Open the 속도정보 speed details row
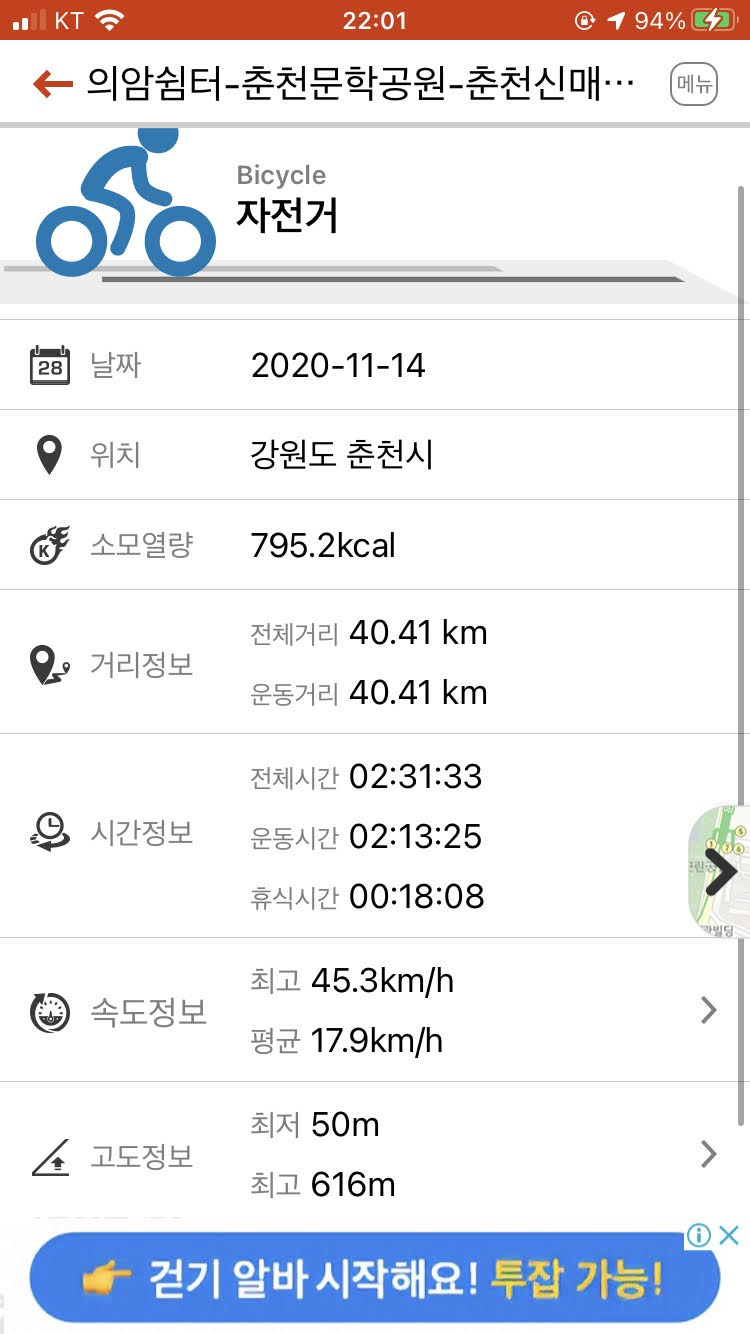The width and height of the screenshot is (750, 1334). [375, 1011]
